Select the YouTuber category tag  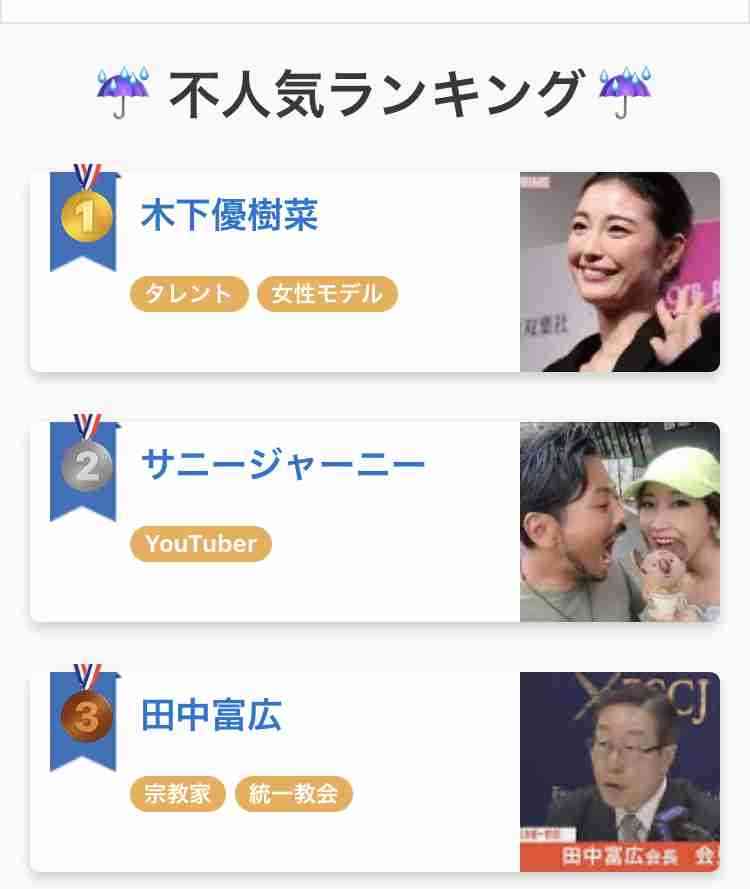tap(201, 544)
